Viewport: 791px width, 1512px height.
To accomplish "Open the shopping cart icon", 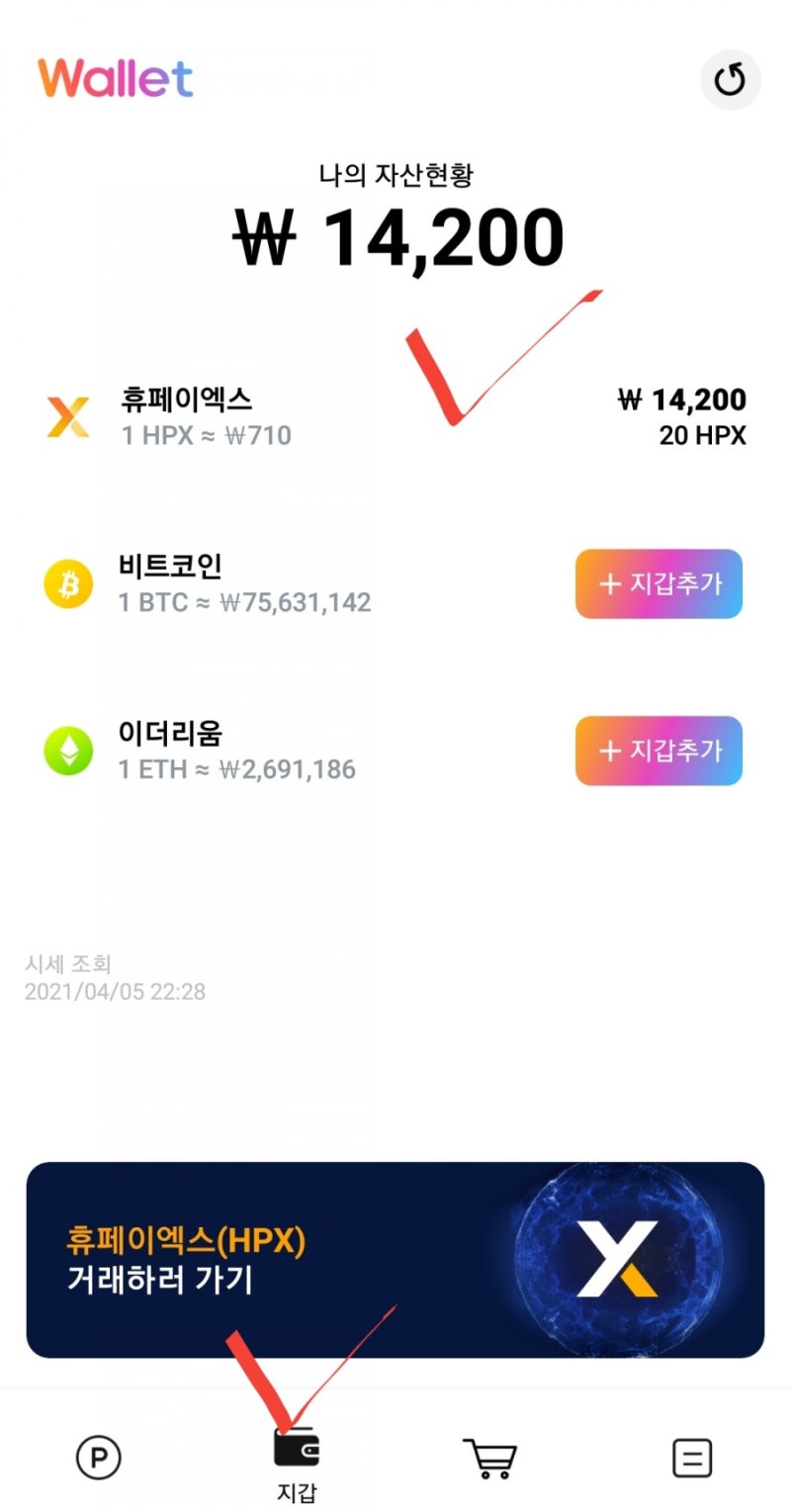I will [x=491, y=1457].
